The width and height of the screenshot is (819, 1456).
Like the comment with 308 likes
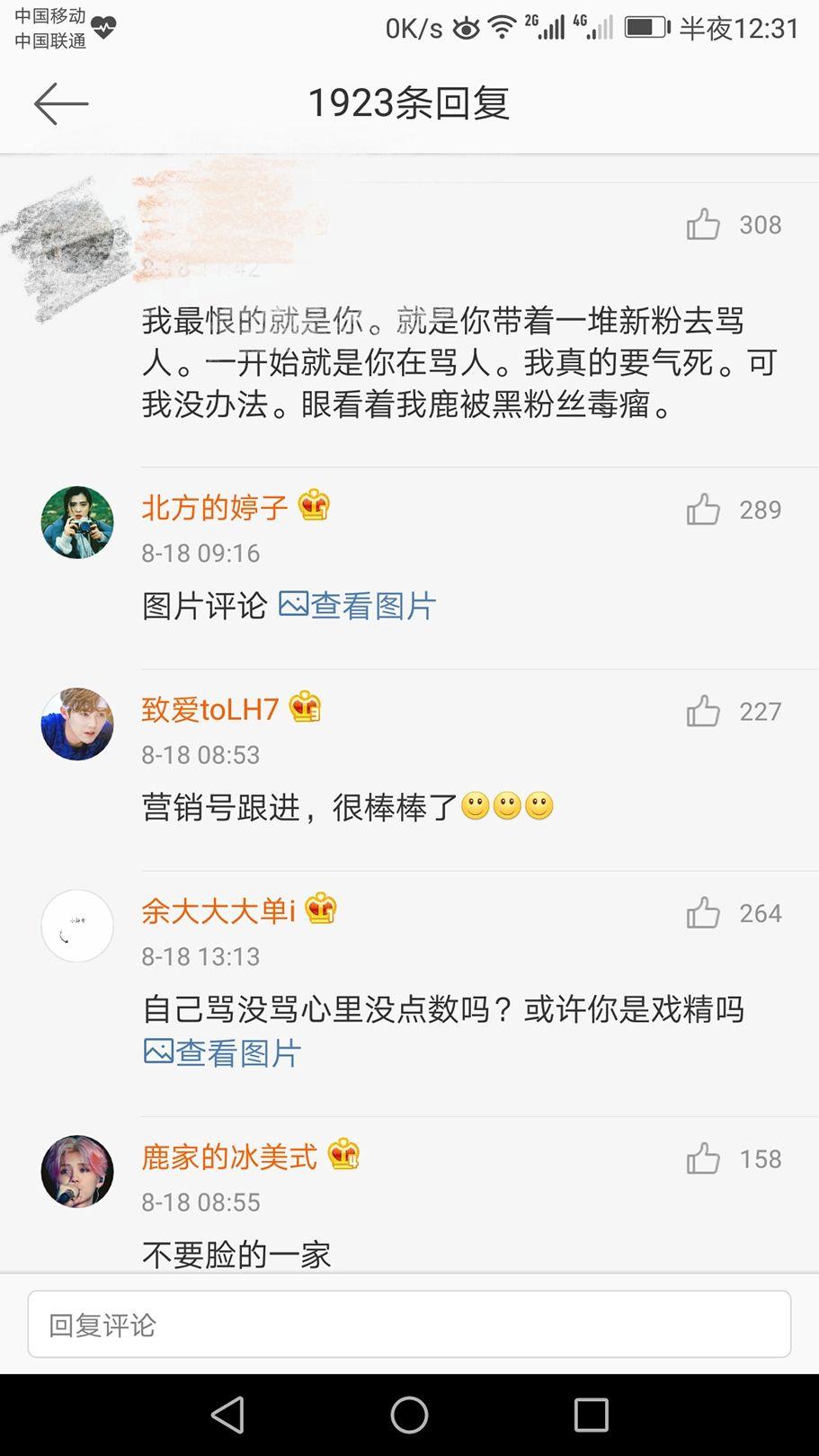tap(703, 225)
